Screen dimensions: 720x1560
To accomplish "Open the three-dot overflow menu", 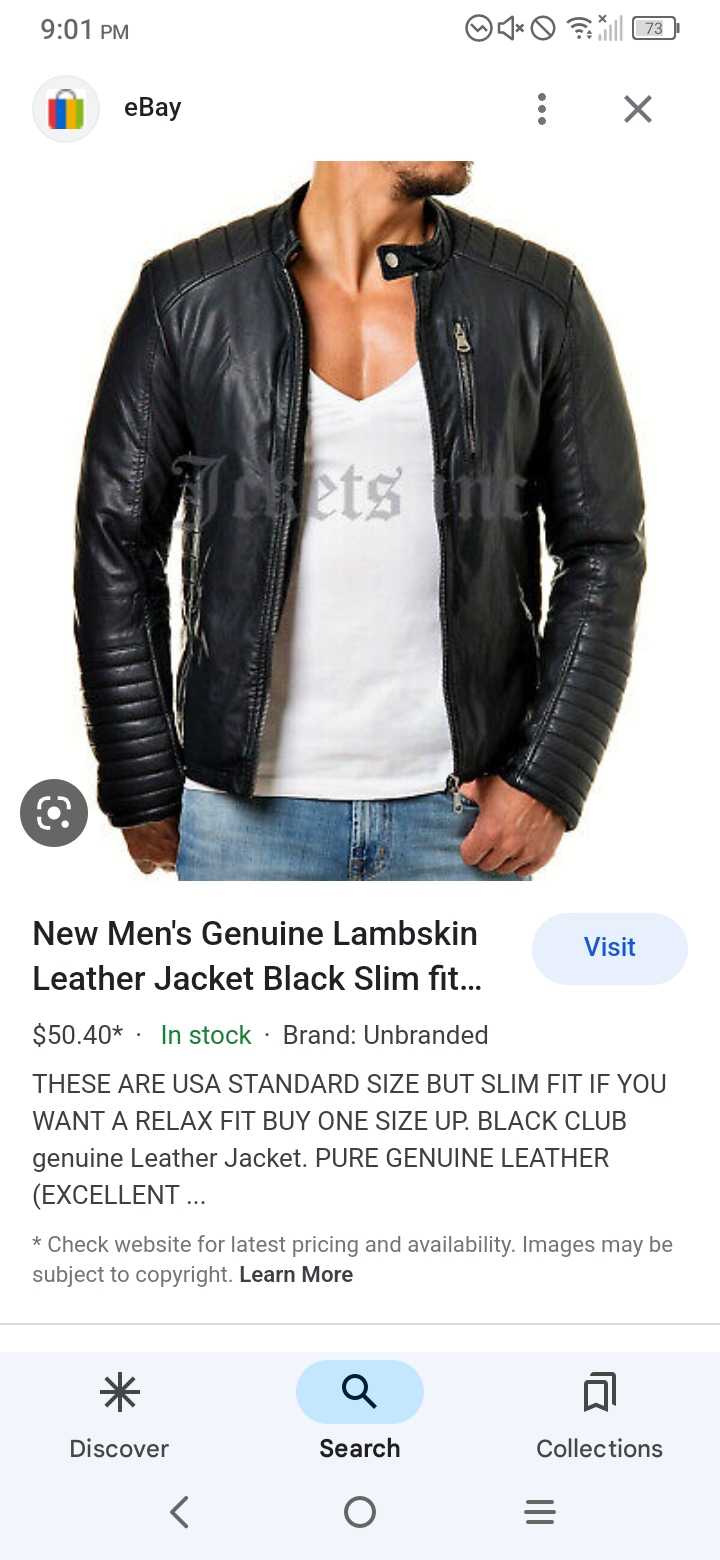I will click(x=541, y=109).
